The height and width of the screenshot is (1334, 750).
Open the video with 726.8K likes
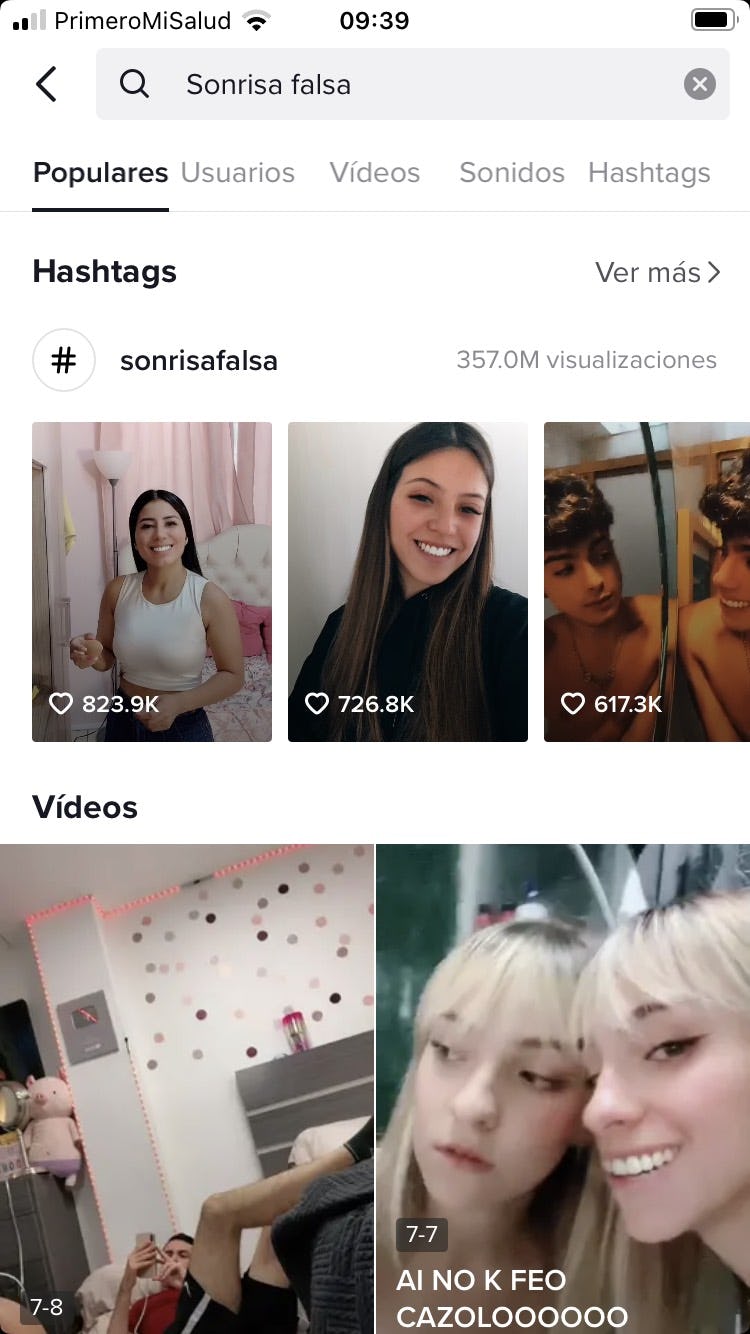tap(408, 582)
